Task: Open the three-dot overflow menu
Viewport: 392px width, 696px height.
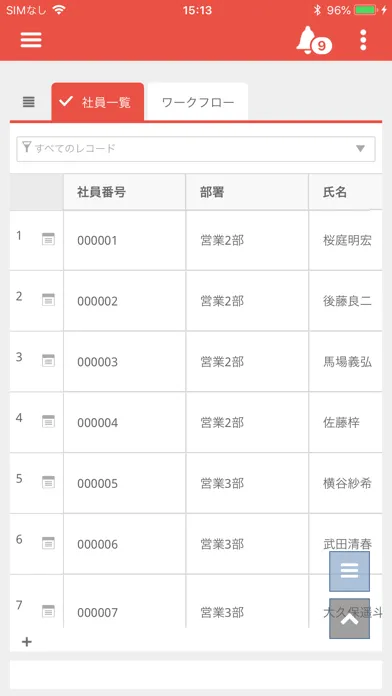Action: tap(363, 40)
